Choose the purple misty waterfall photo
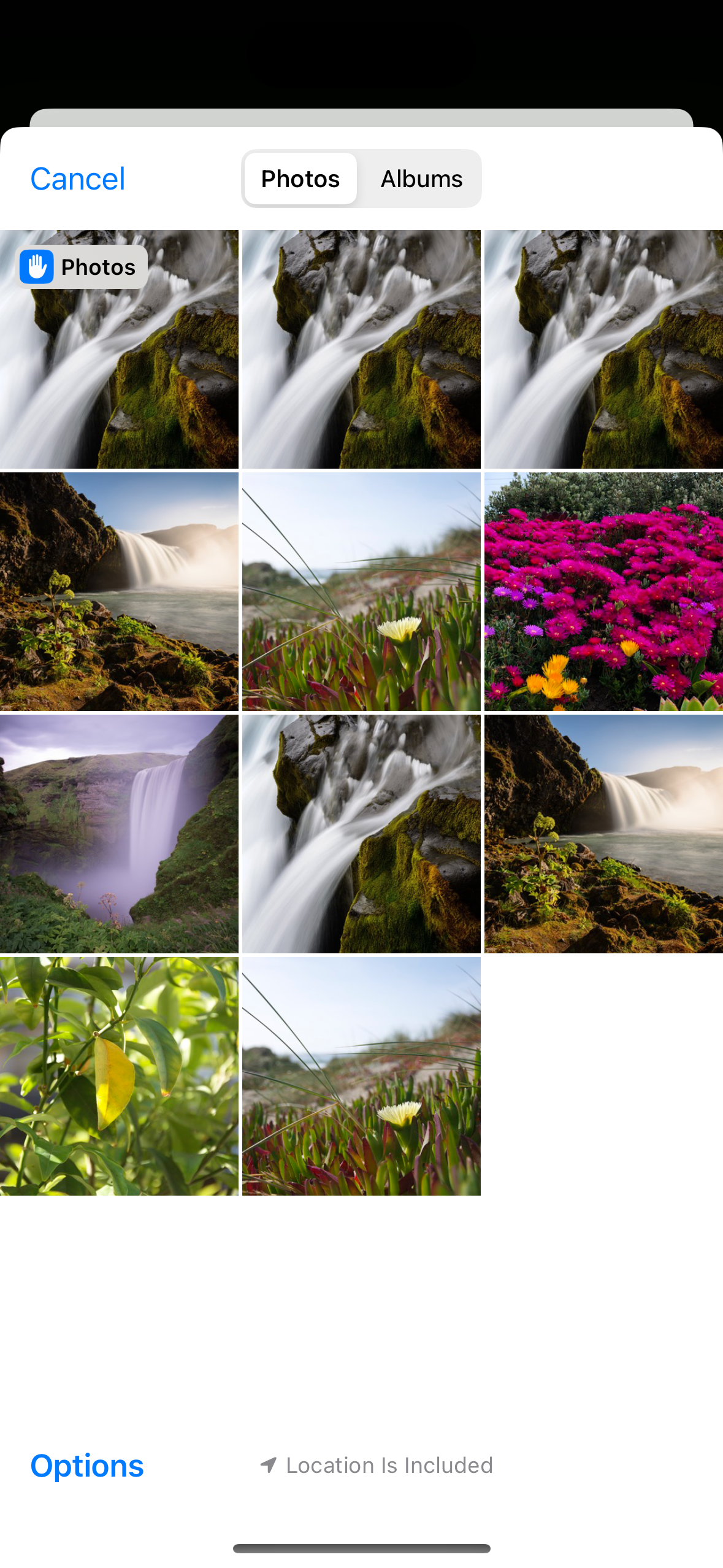 coord(119,834)
